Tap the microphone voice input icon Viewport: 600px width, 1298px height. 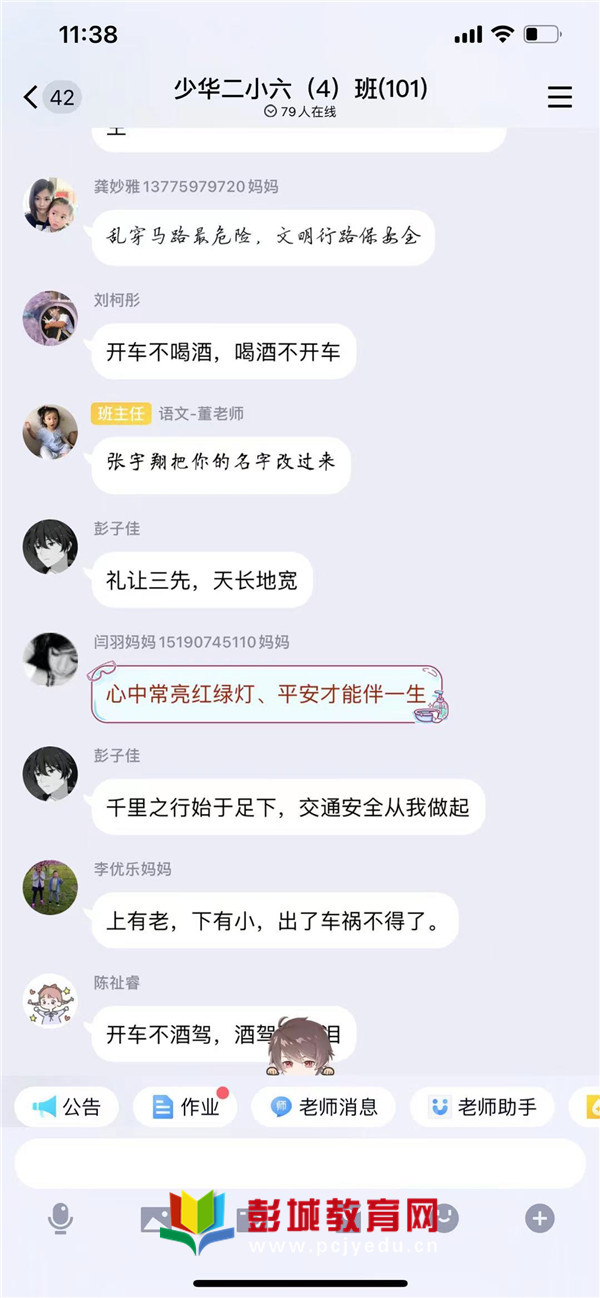(61, 1218)
